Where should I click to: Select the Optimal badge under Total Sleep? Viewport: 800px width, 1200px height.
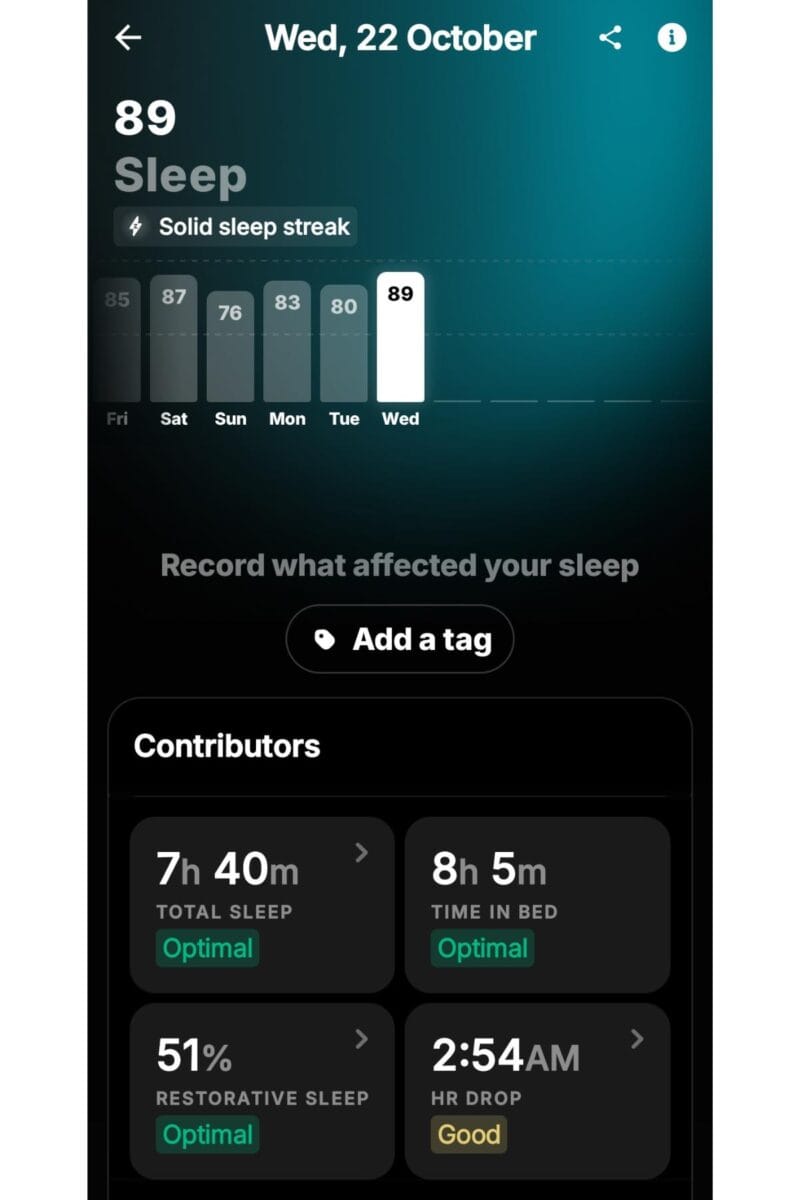coord(208,948)
